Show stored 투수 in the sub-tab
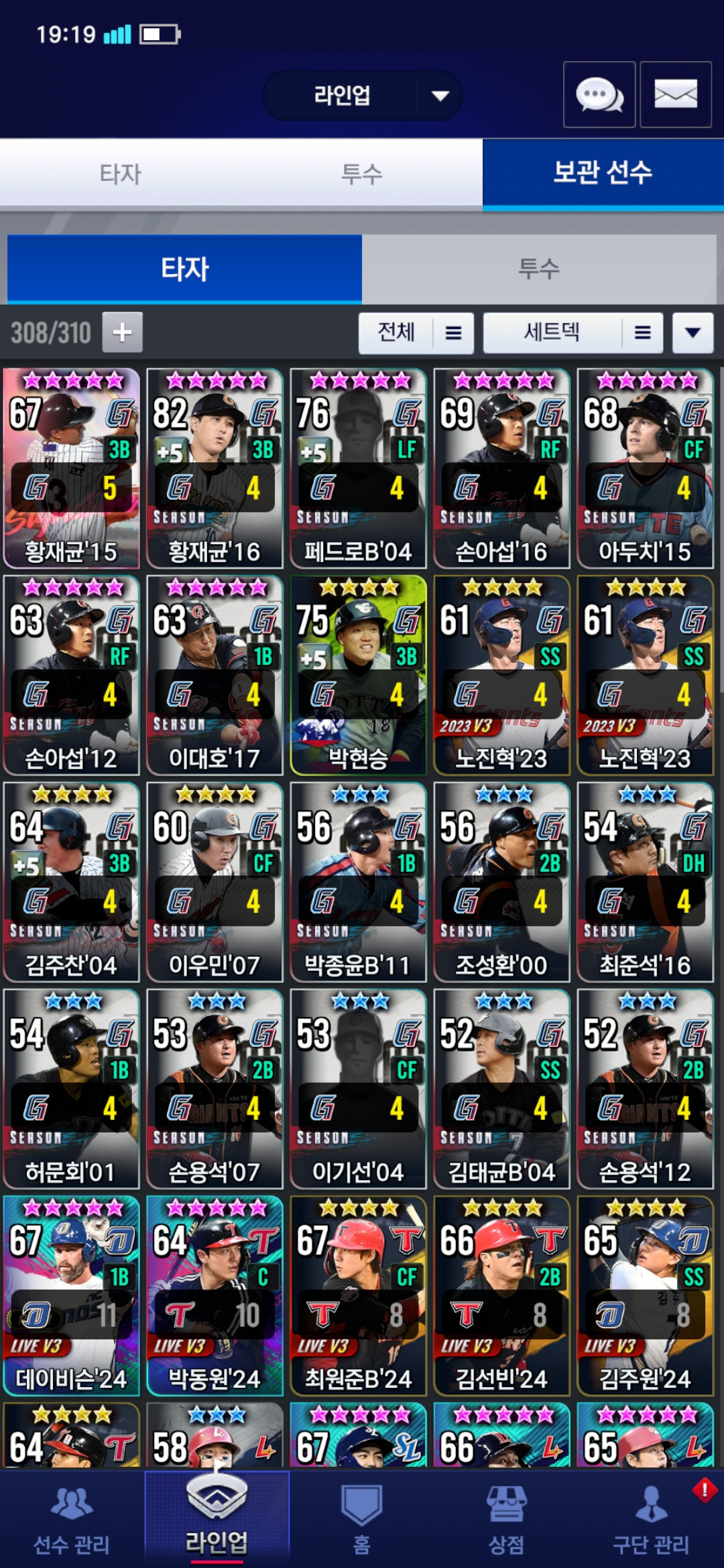The image size is (724, 1568). [x=538, y=269]
